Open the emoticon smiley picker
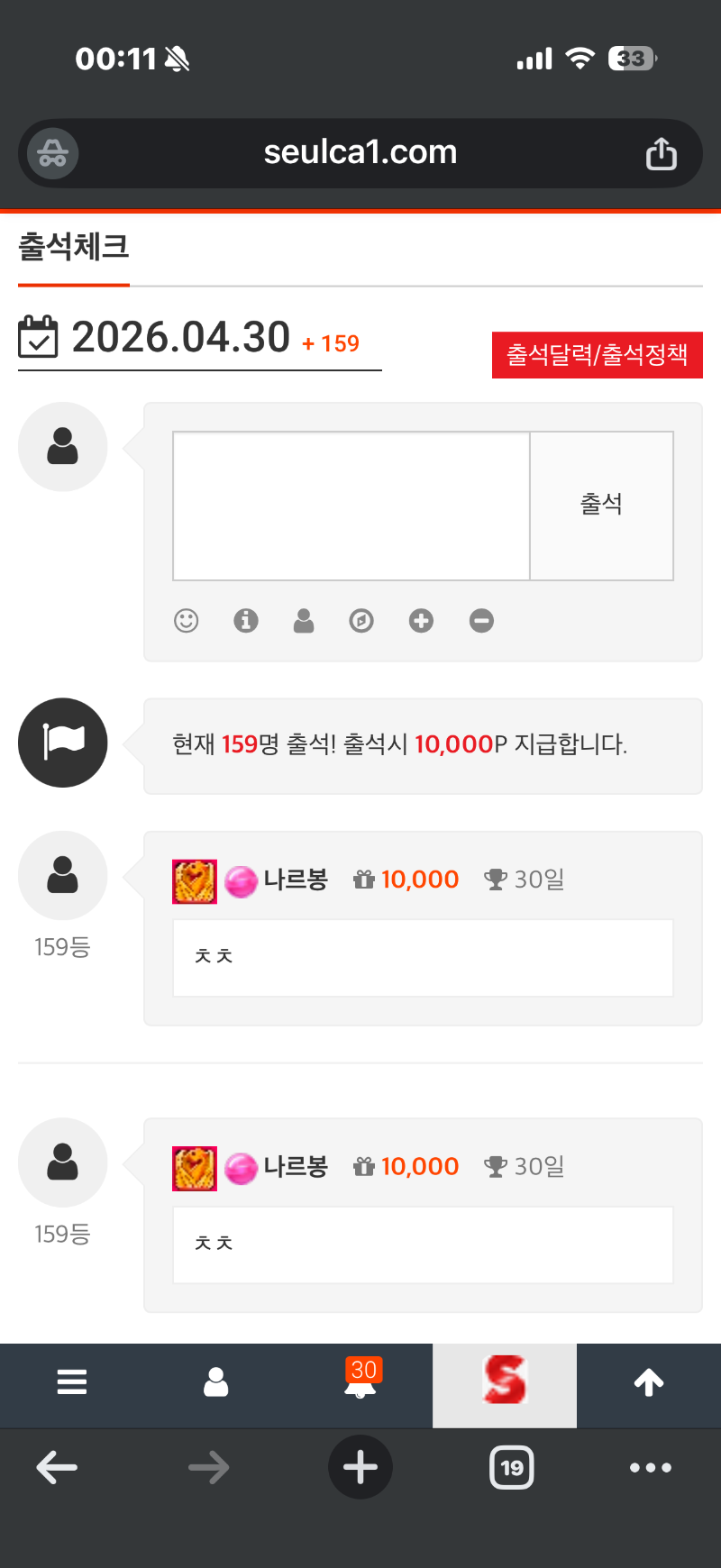The image size is (721, 1568). (187, 621)
